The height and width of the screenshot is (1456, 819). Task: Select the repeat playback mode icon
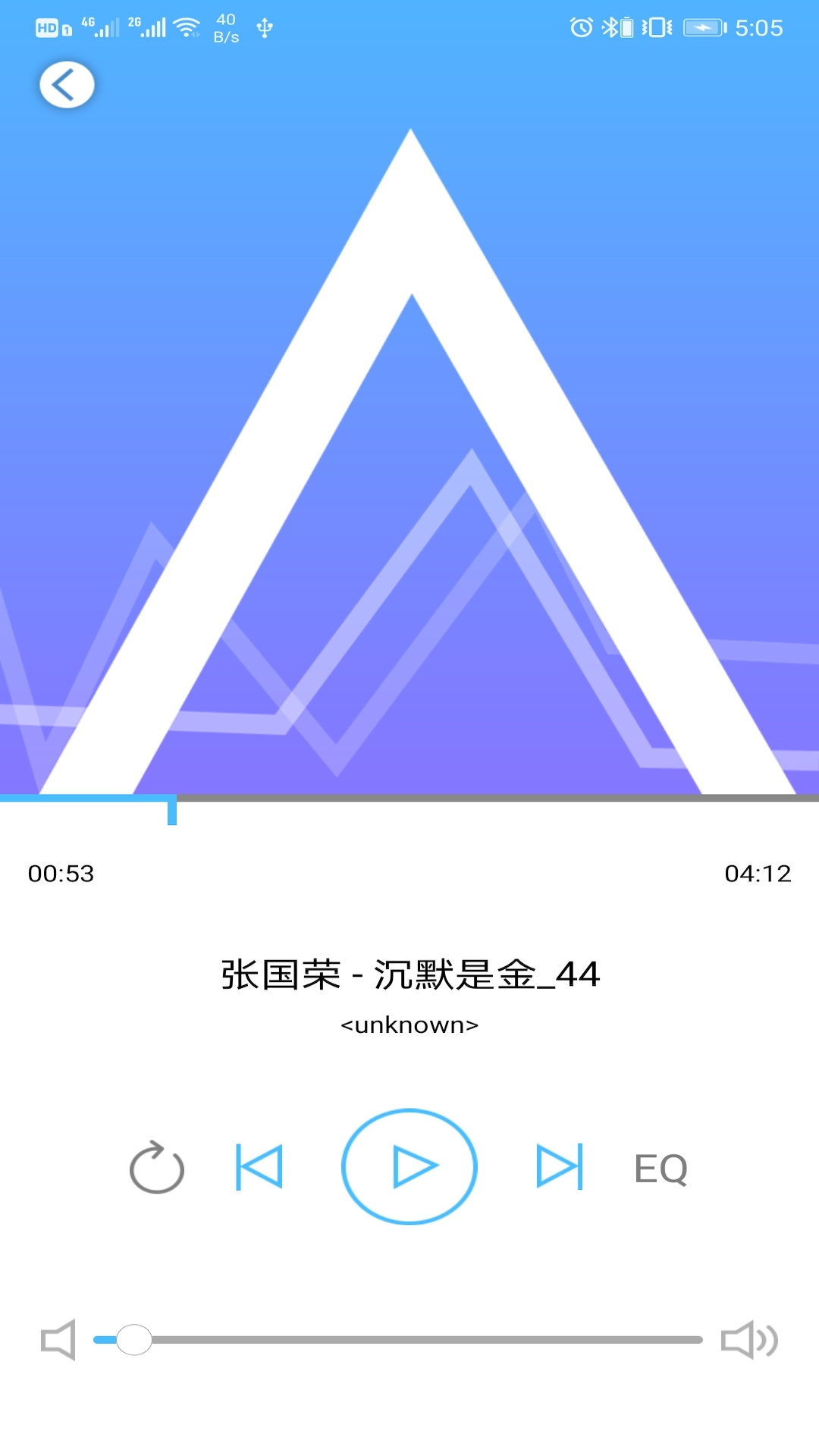point(157,1168)
